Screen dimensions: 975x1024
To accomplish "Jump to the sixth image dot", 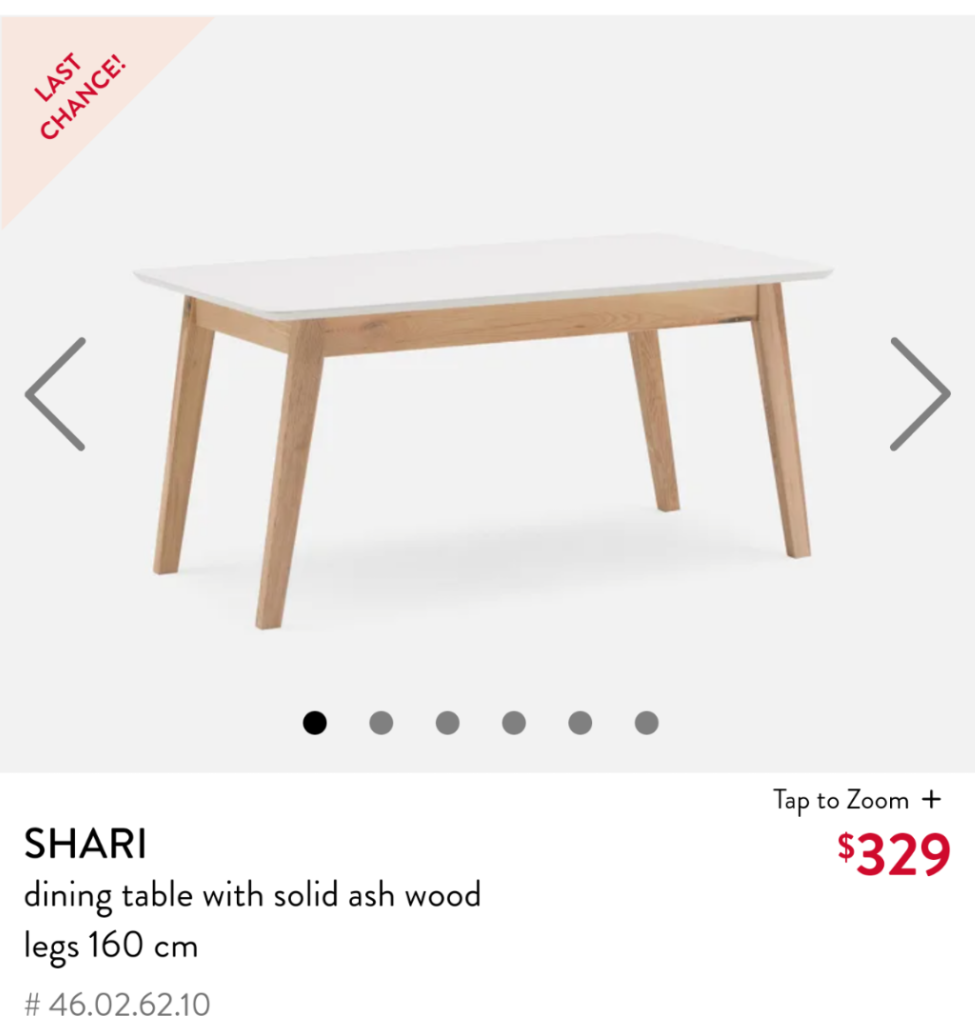I will [646, 722].
